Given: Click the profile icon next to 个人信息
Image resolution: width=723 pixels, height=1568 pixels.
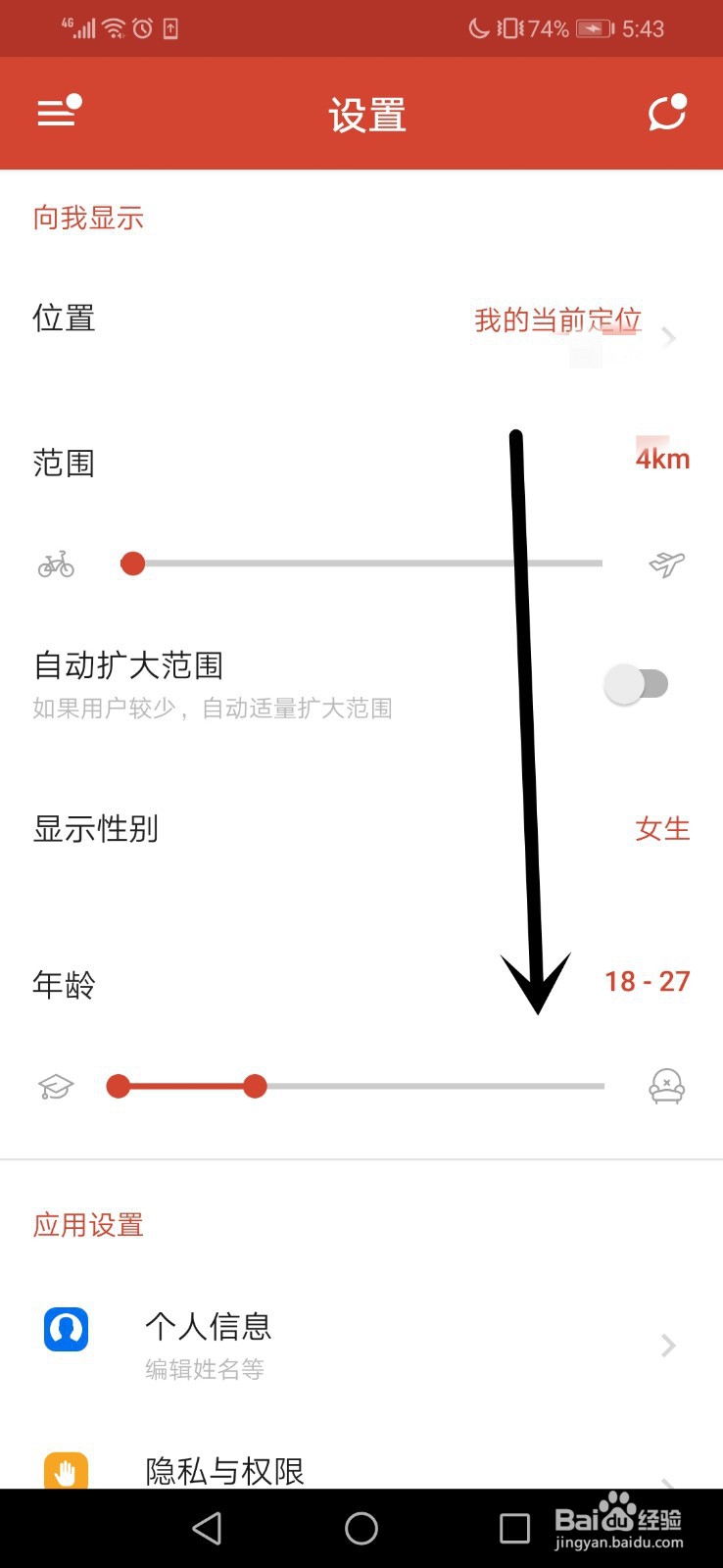Looking at the screenshot, I should coord(65,1329).
